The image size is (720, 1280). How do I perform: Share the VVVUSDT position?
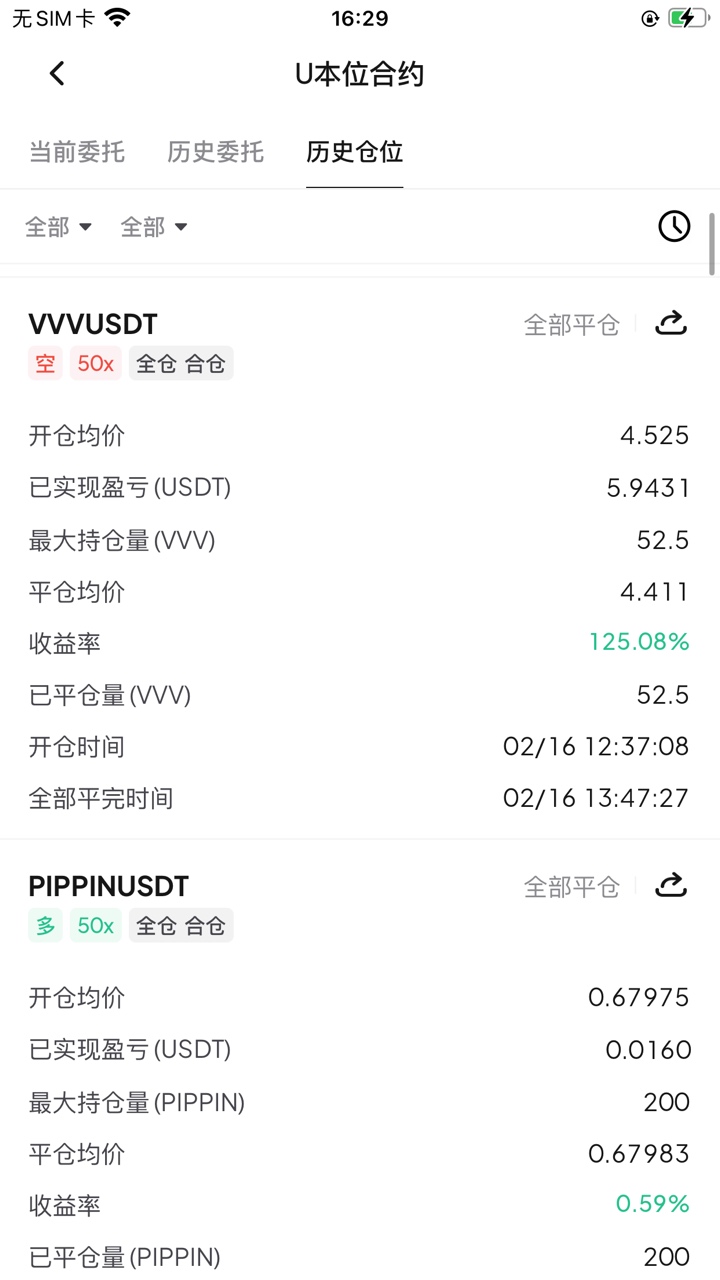[x=671, y=323]
